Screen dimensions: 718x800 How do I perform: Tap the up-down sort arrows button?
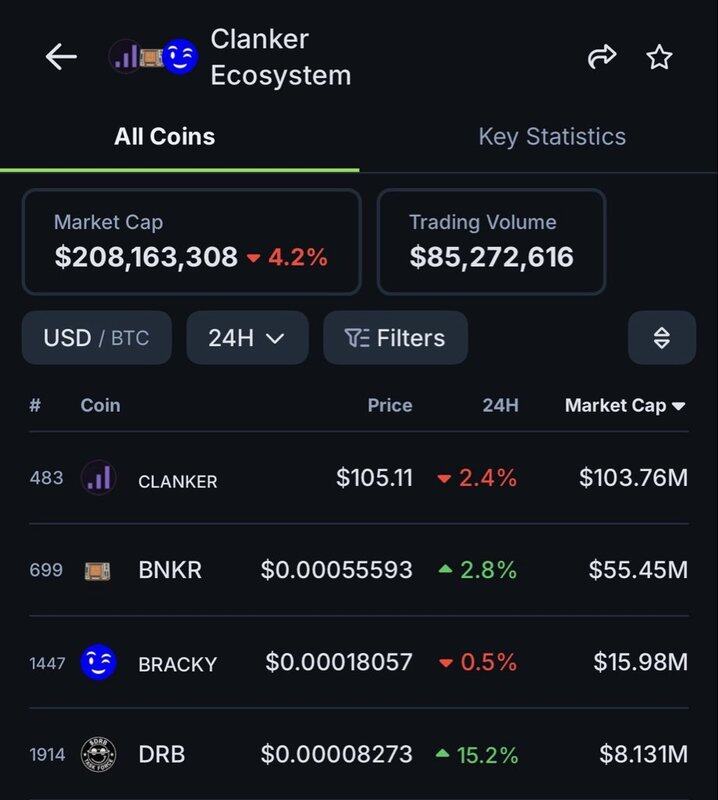tap(661, 338)
